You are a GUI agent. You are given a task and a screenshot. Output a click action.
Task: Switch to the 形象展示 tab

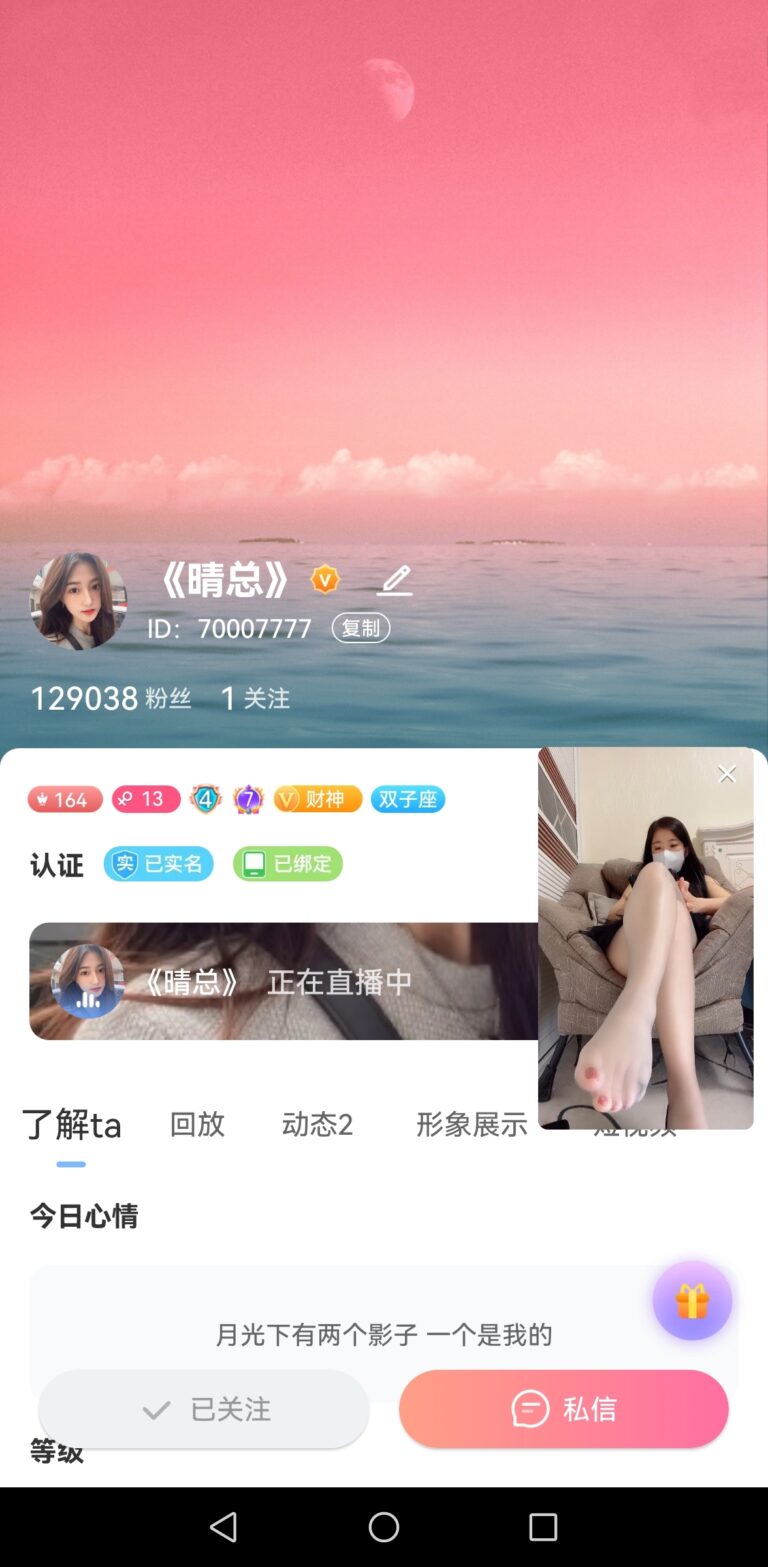tap(471, 1125)
